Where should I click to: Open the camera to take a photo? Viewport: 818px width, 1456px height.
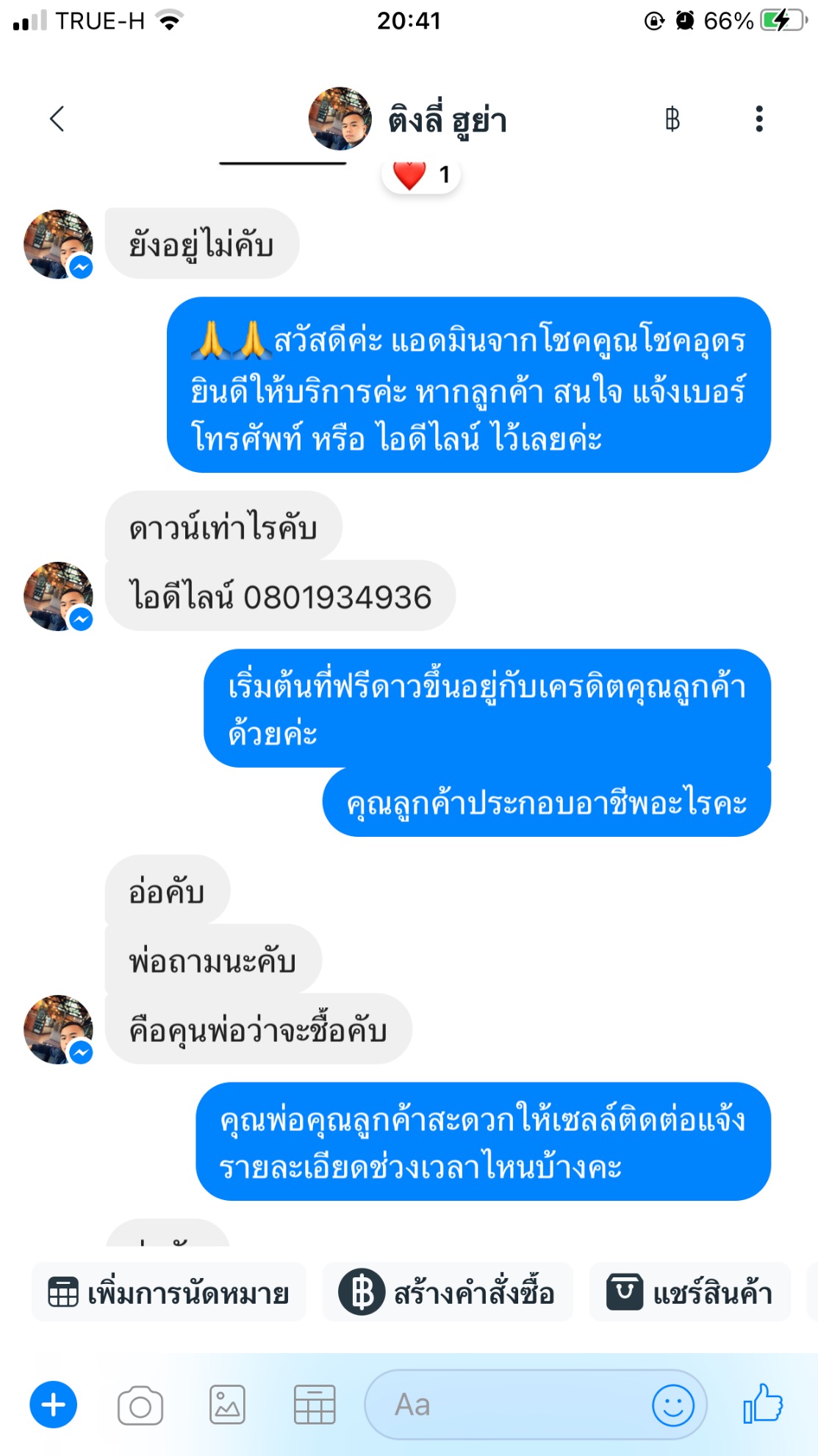(140, 1405)
